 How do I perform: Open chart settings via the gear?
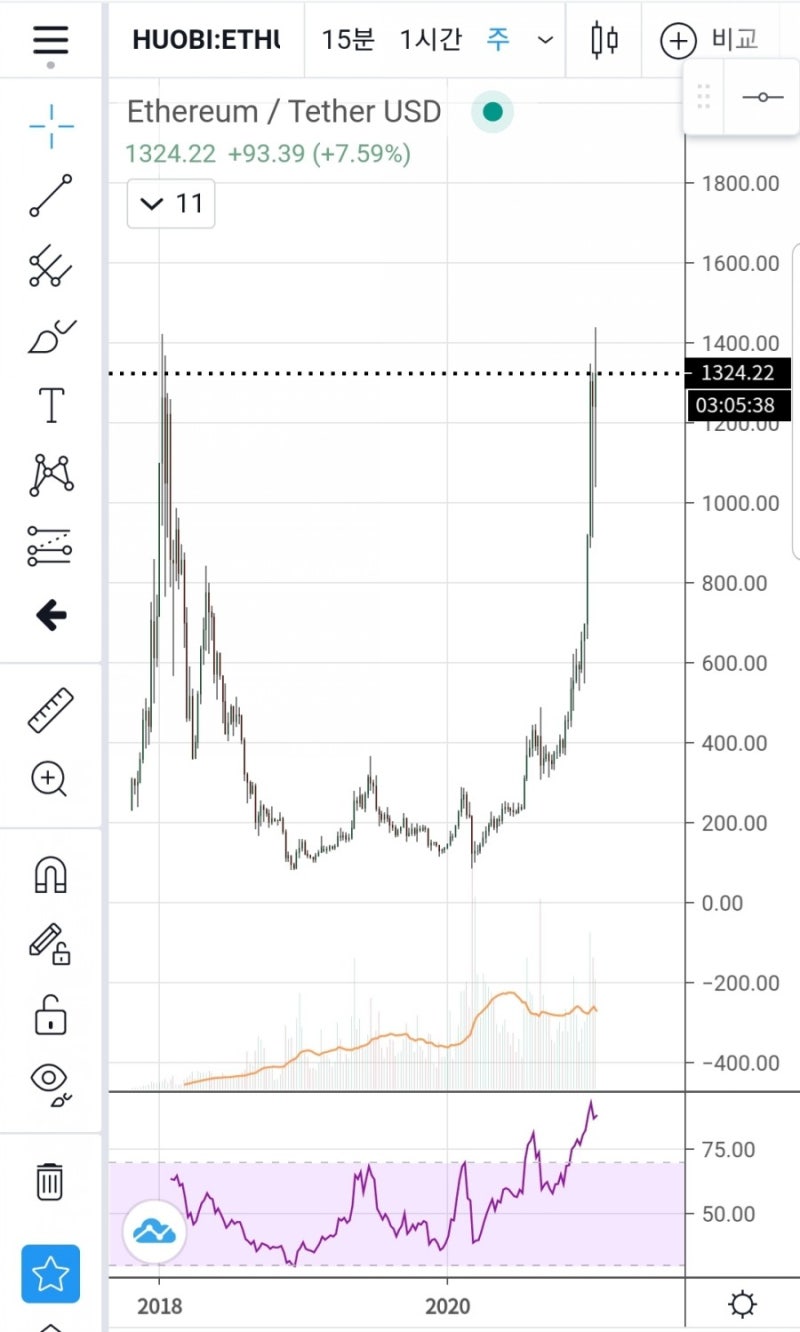point(741,1303)
